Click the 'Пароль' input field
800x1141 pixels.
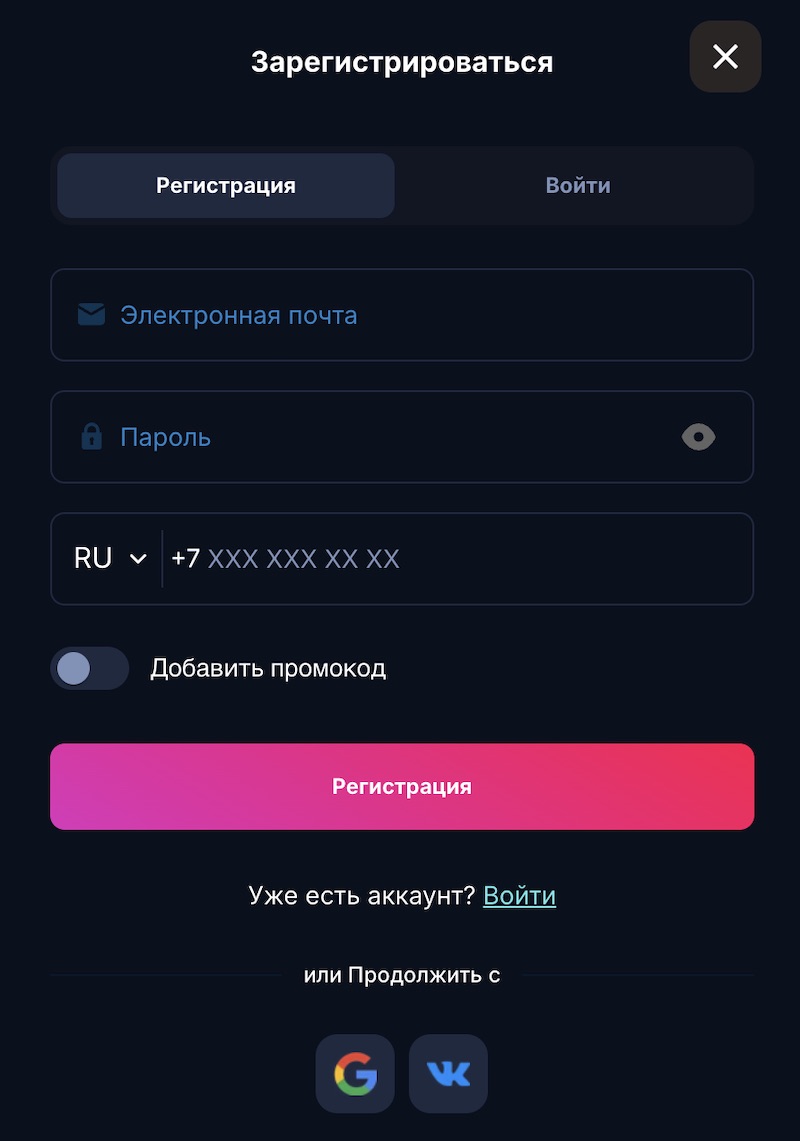coord(400,437)
